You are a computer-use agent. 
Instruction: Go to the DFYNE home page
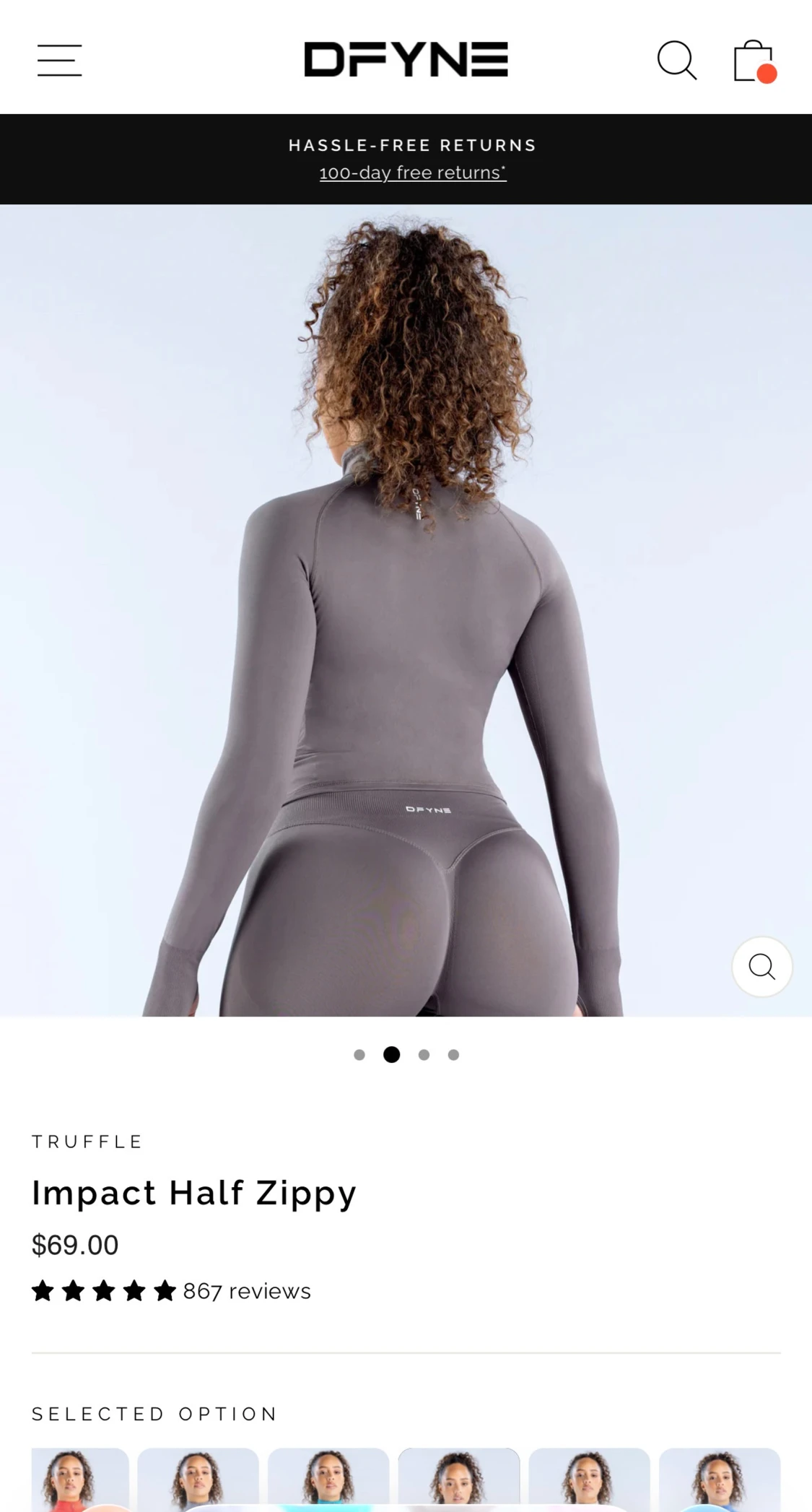[x=406, y=59]
